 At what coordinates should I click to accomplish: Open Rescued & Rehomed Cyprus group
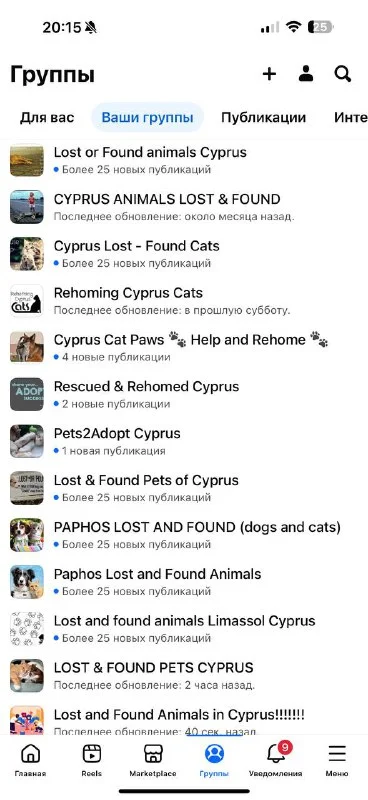click(184, 394)
